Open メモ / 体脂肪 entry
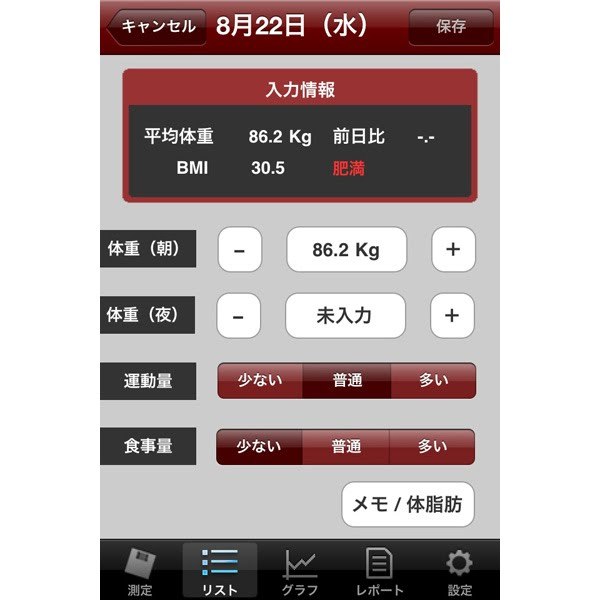Image resolution: width=600 pixels, height=600 pixels. tap(407, 505)
